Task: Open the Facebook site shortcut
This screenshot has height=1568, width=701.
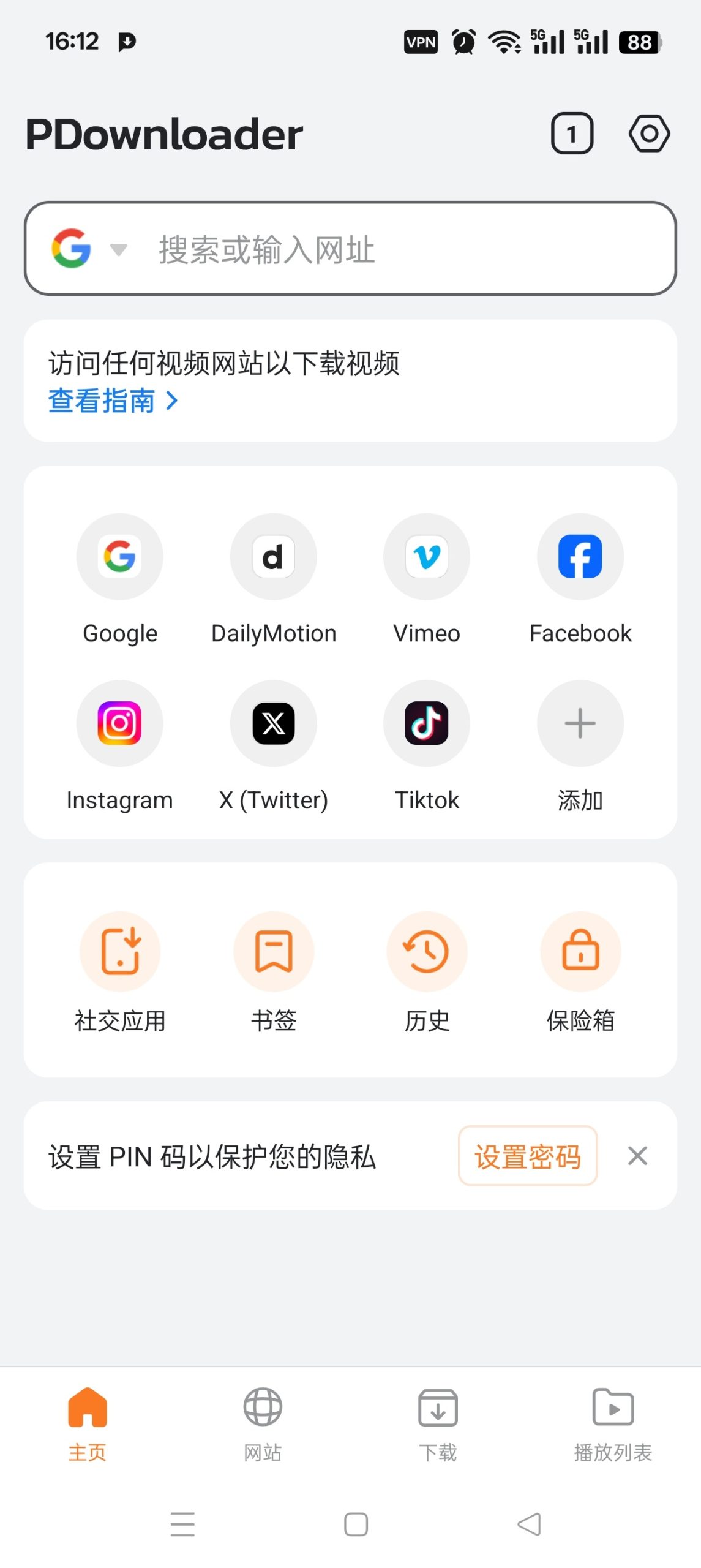Action: click(580, 556)
